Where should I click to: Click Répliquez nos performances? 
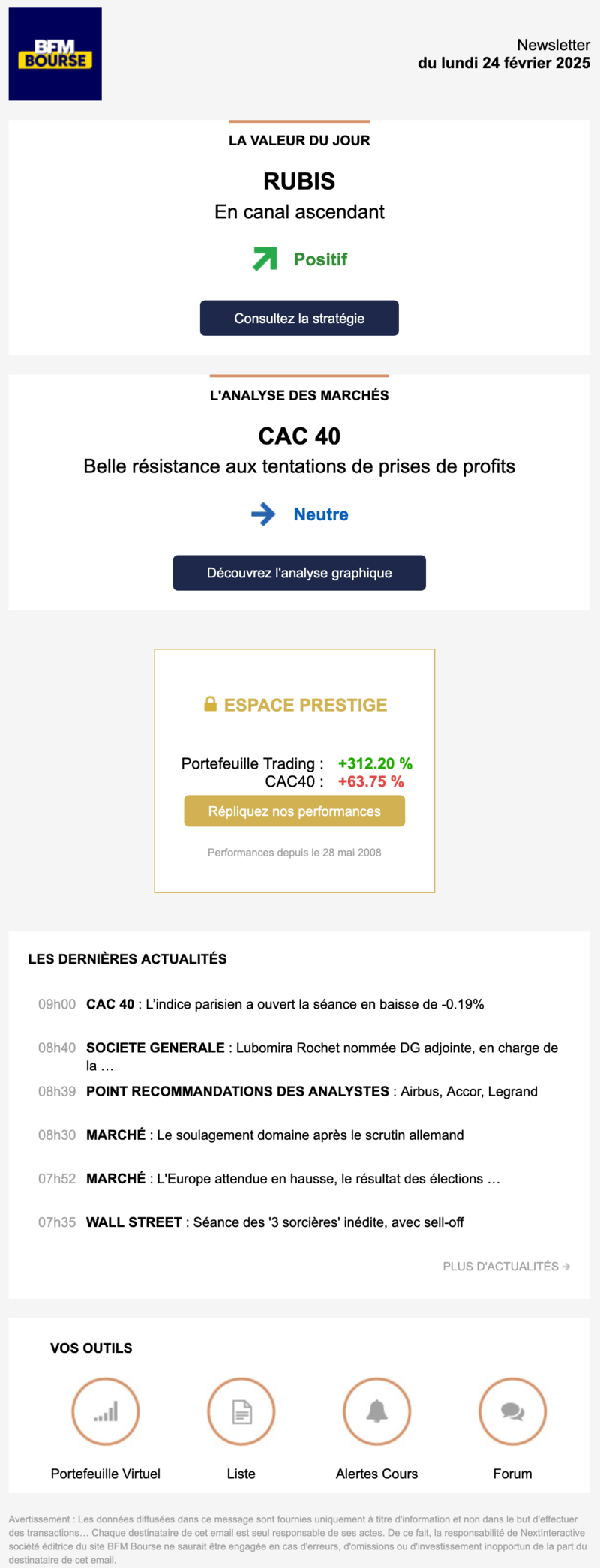(x=294, y=811)
